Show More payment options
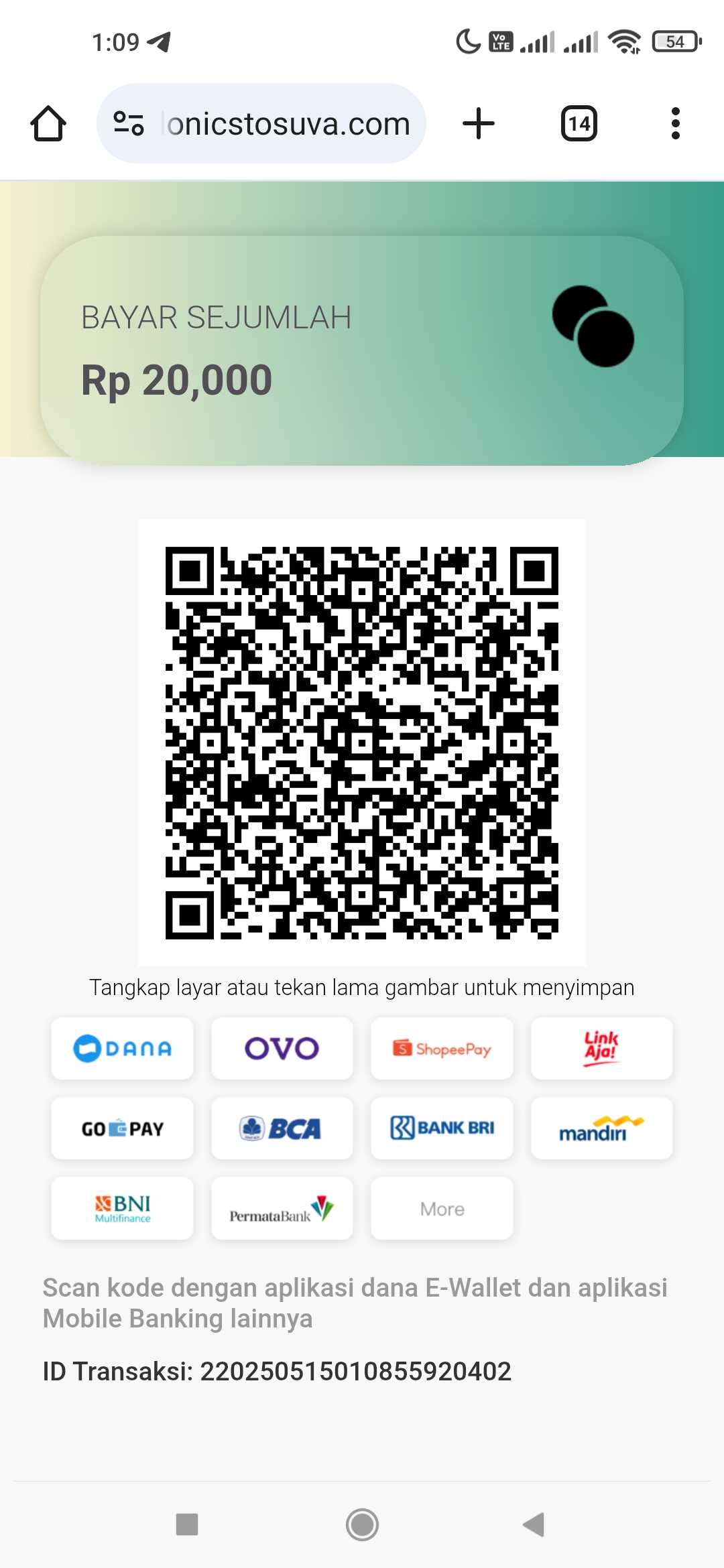The height and width of the screenshot is (1568, 724). [442, 1209]
